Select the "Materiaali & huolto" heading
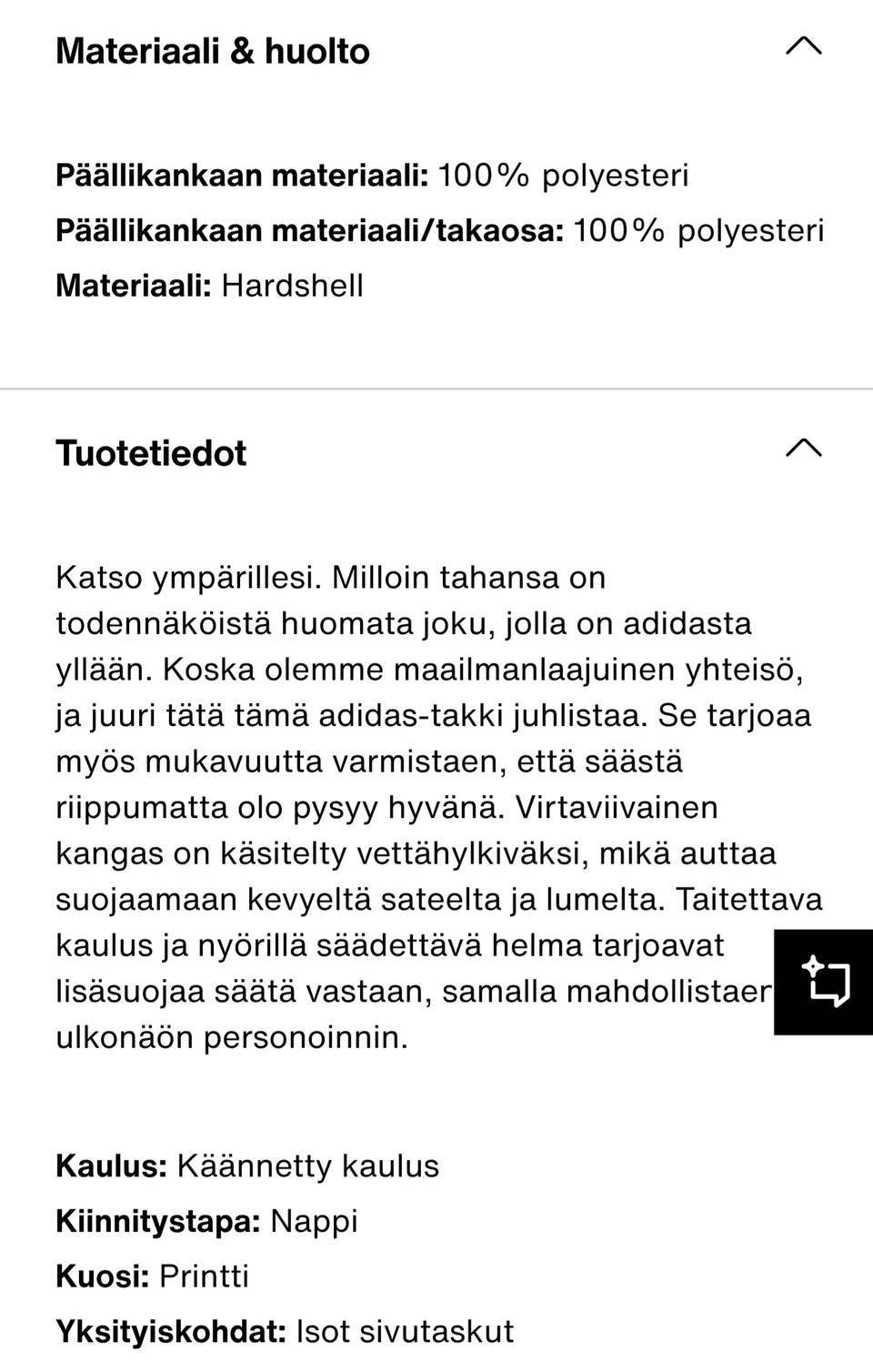 point(212,52)
